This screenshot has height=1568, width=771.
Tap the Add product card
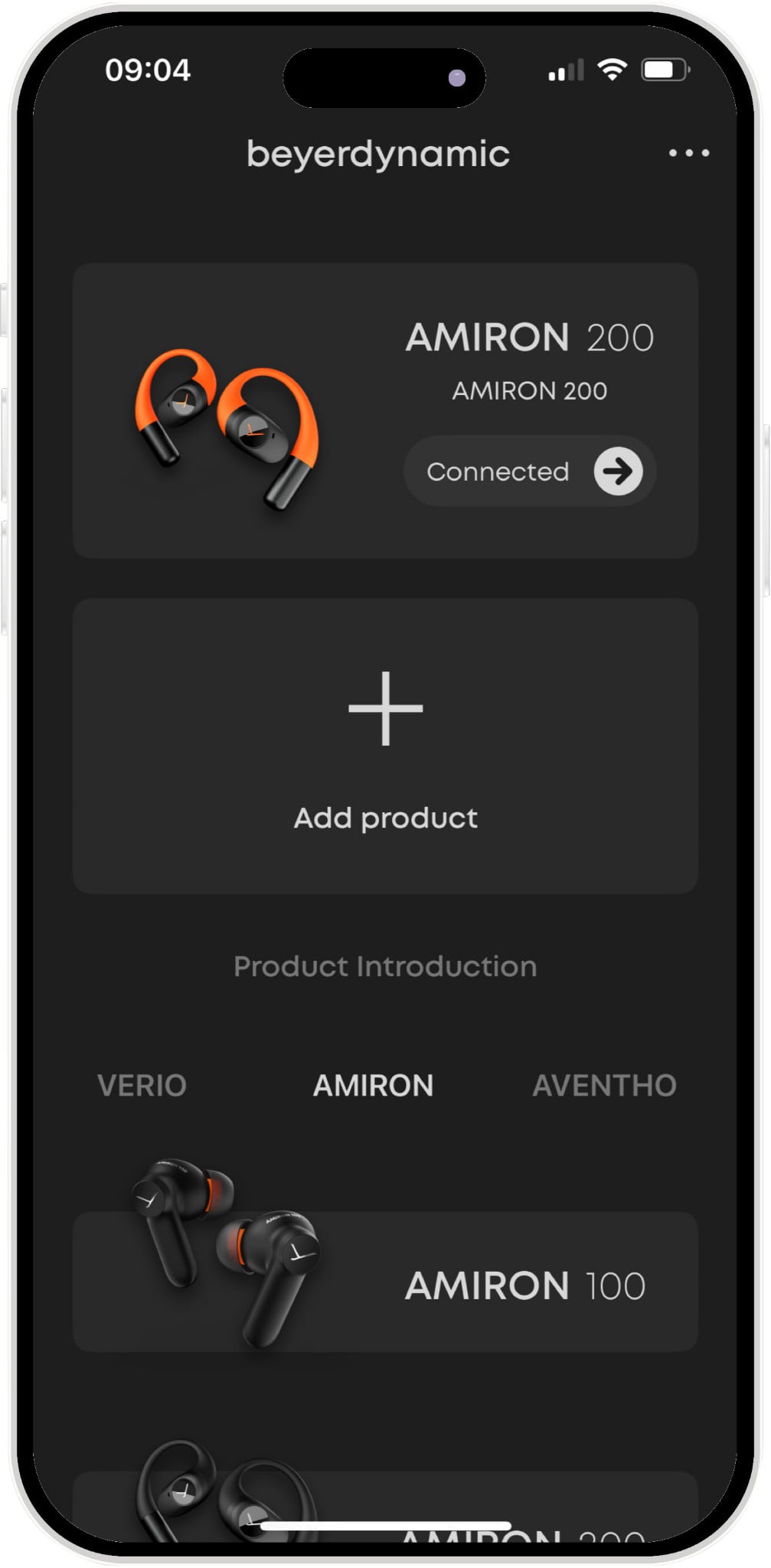[385, 746]
